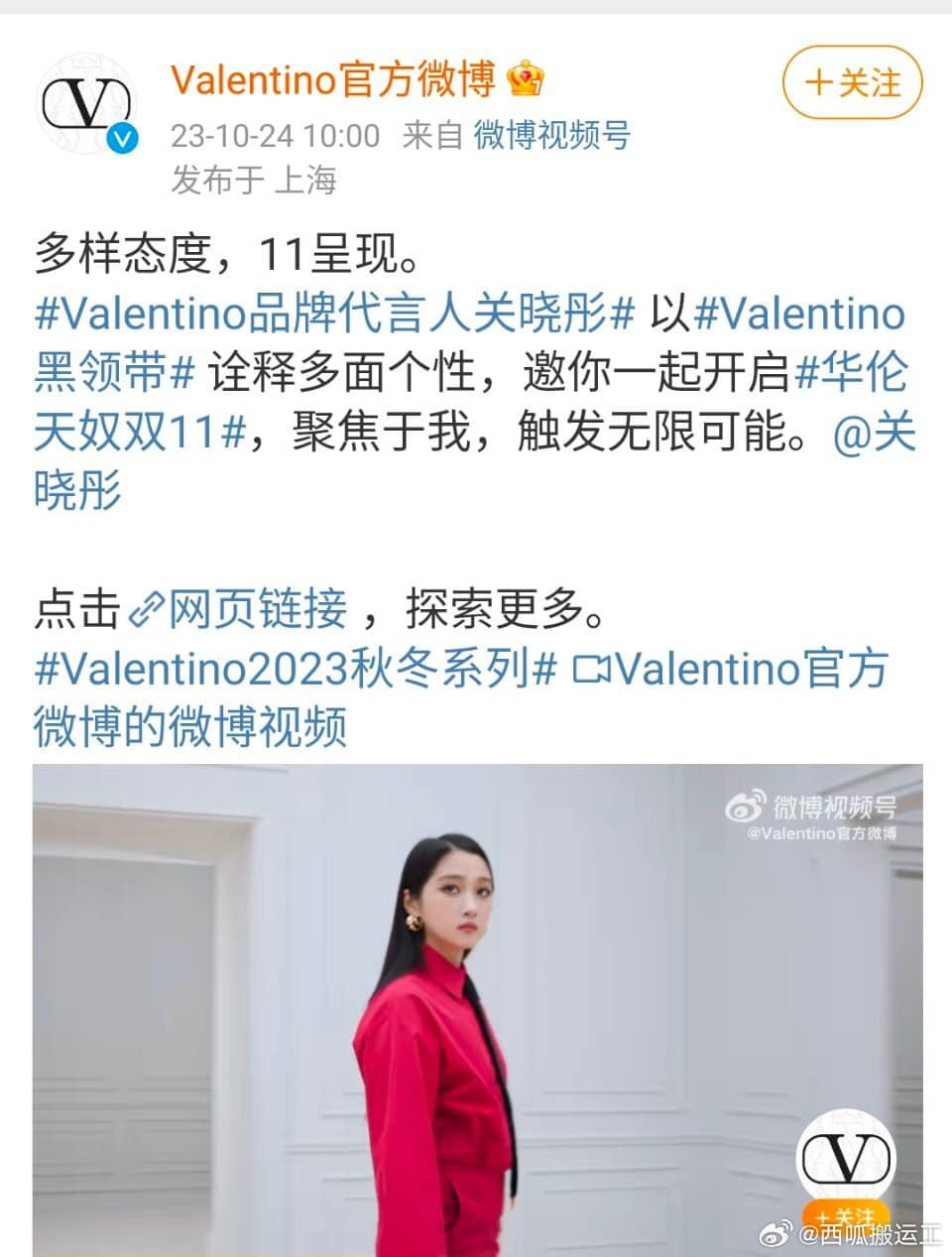Open hashtag #Valentino品牌代言人关晓彤#
Image resolution: width=952 pixels, height=1257 pixels.
point(334,315)
